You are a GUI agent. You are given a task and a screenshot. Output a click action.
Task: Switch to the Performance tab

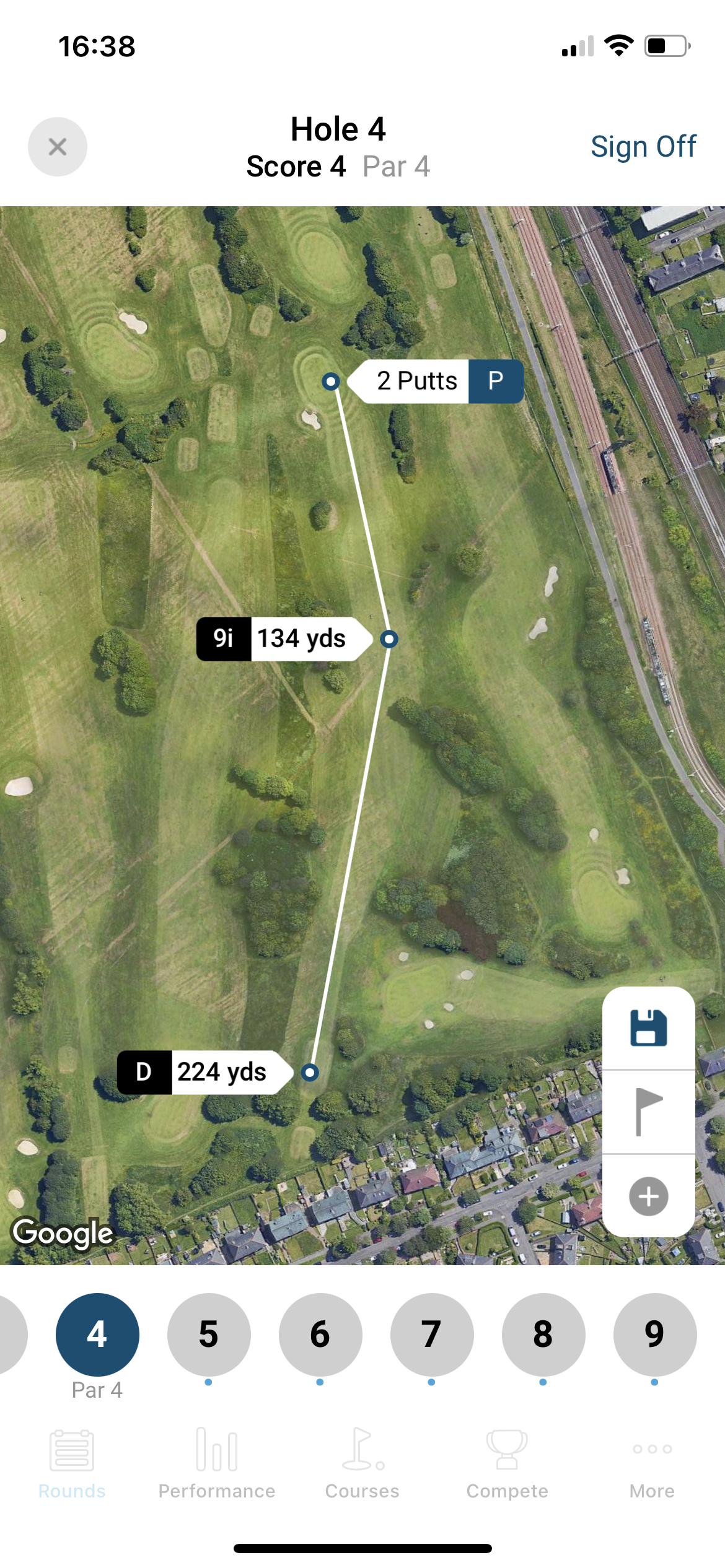217,1464
